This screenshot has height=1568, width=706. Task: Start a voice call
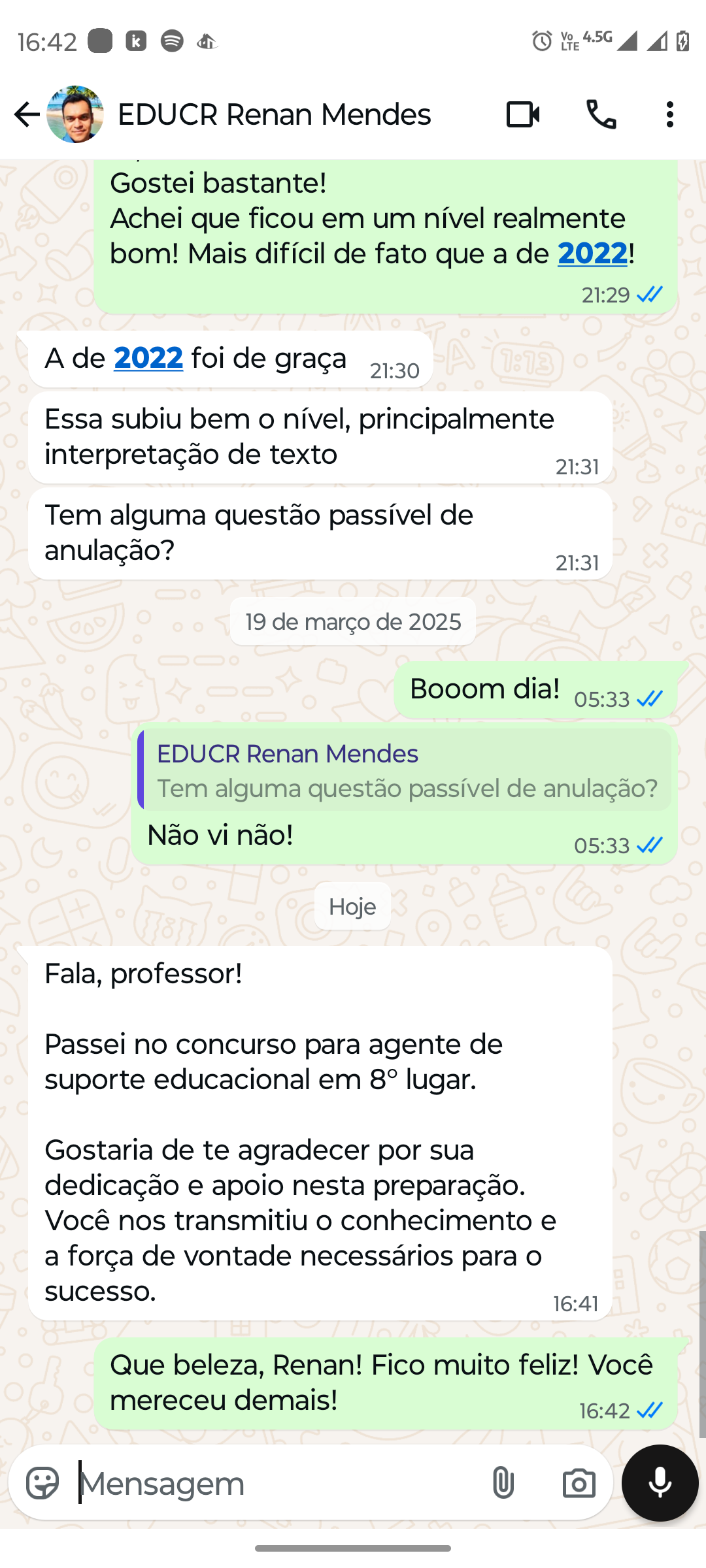point(601,114)
